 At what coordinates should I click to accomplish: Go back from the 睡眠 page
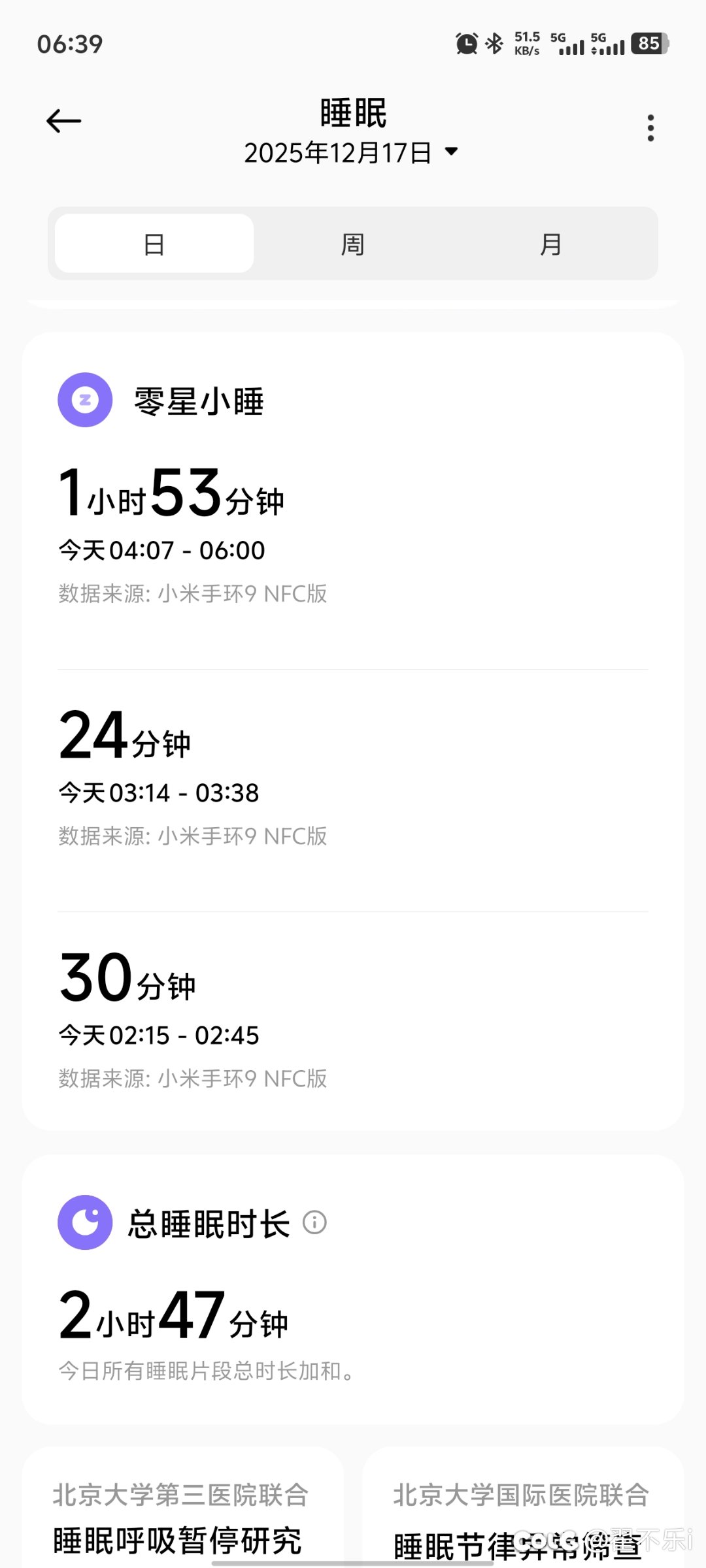click(64, 122)
